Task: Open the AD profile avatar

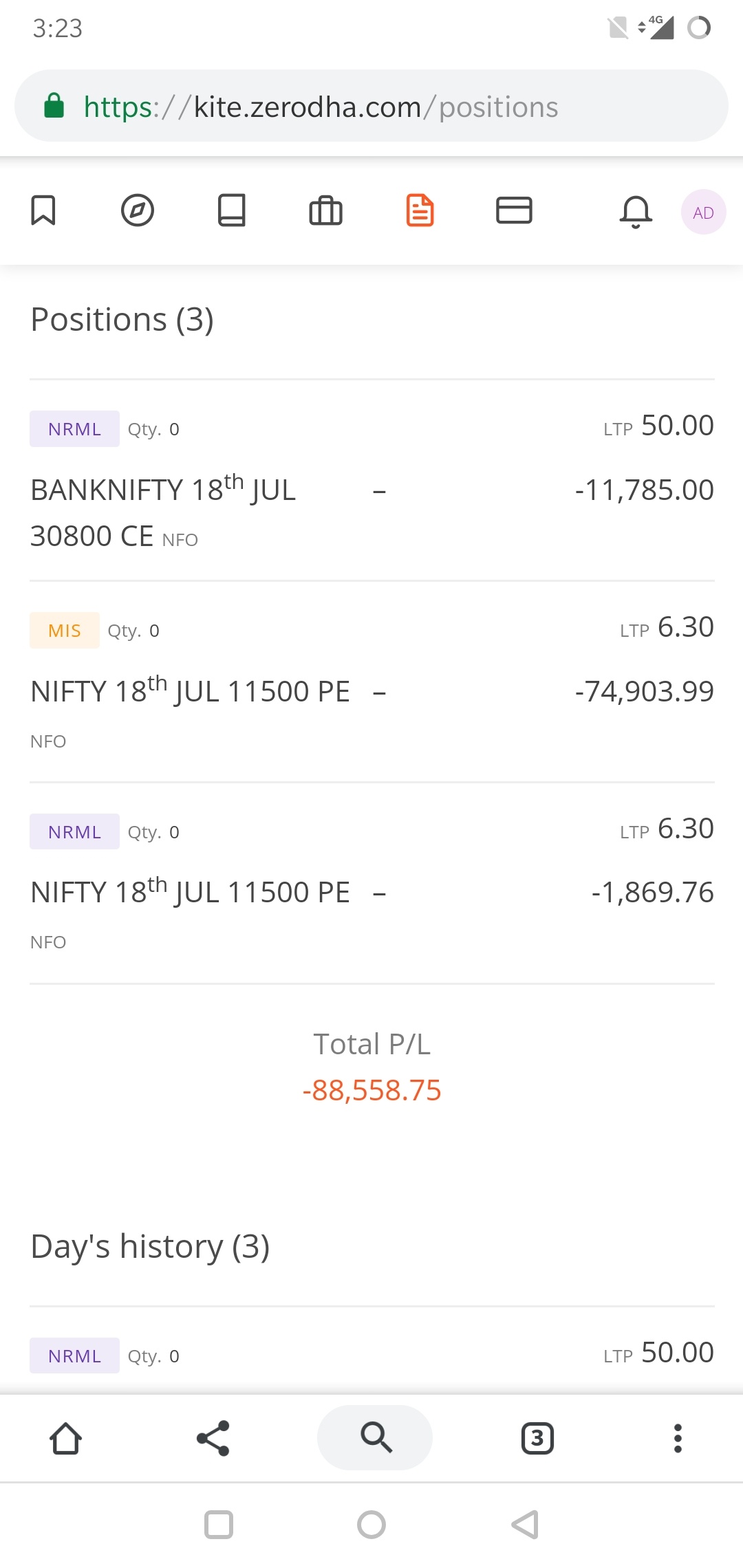Action: coord(703,213)
